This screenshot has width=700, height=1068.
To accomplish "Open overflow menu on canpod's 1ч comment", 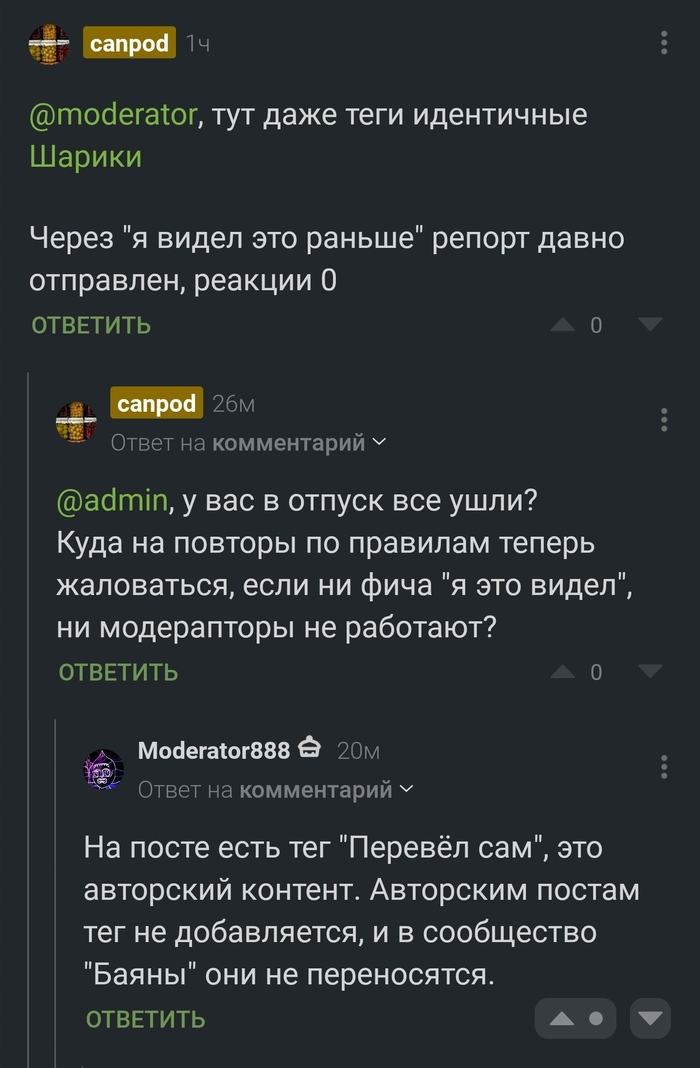I will pos(665,43).
